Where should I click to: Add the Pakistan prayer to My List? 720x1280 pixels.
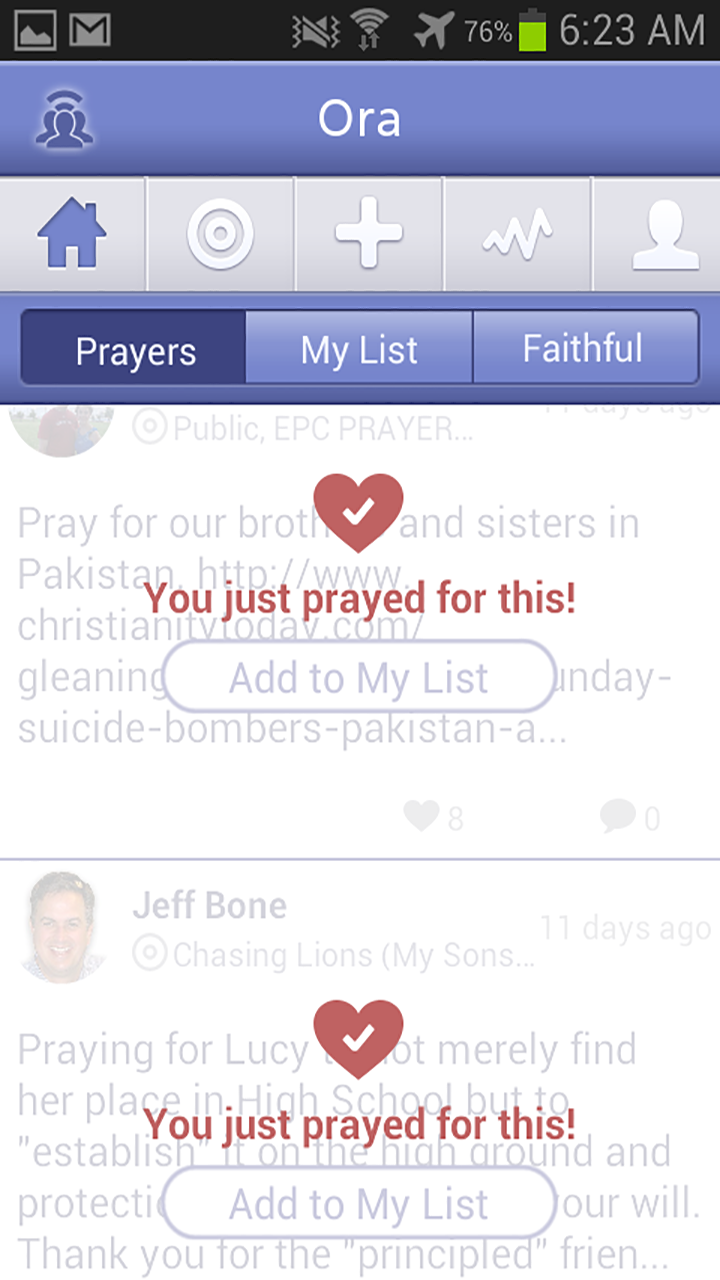359,677
